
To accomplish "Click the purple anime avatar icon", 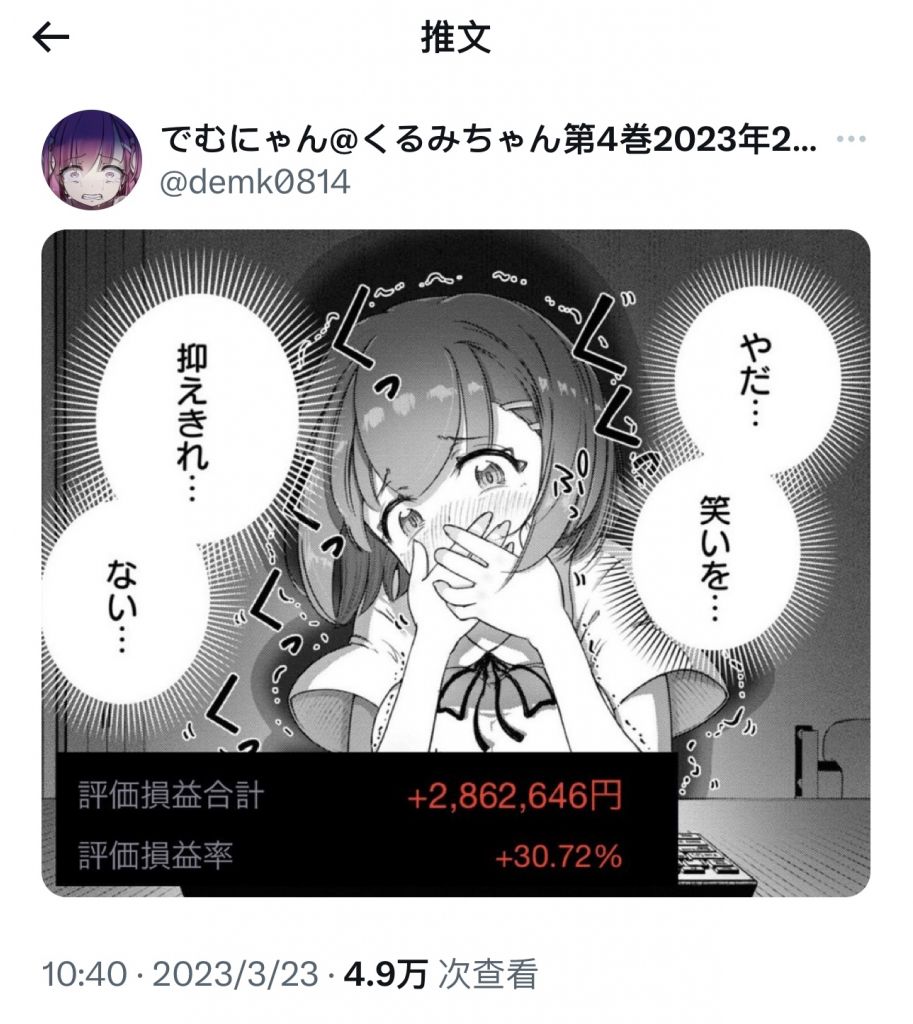I will pos(92,157).
